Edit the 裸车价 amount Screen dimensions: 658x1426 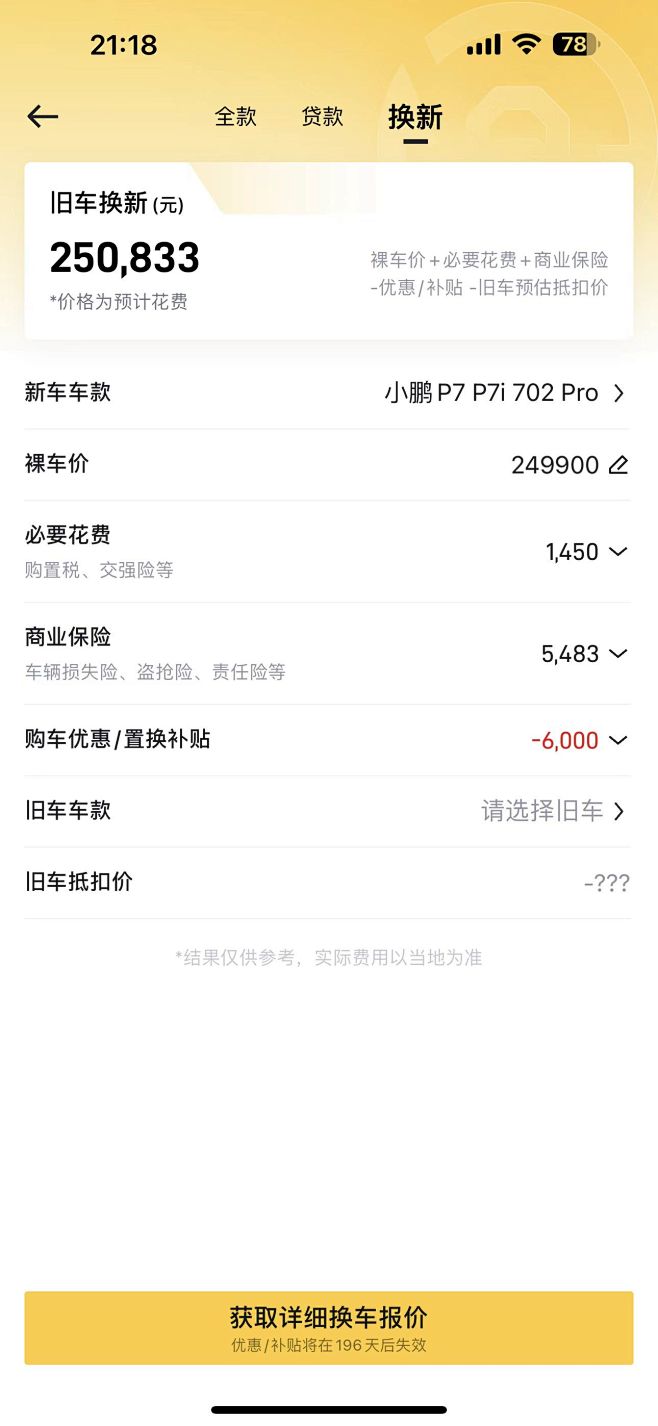click(x=618, y=465)
